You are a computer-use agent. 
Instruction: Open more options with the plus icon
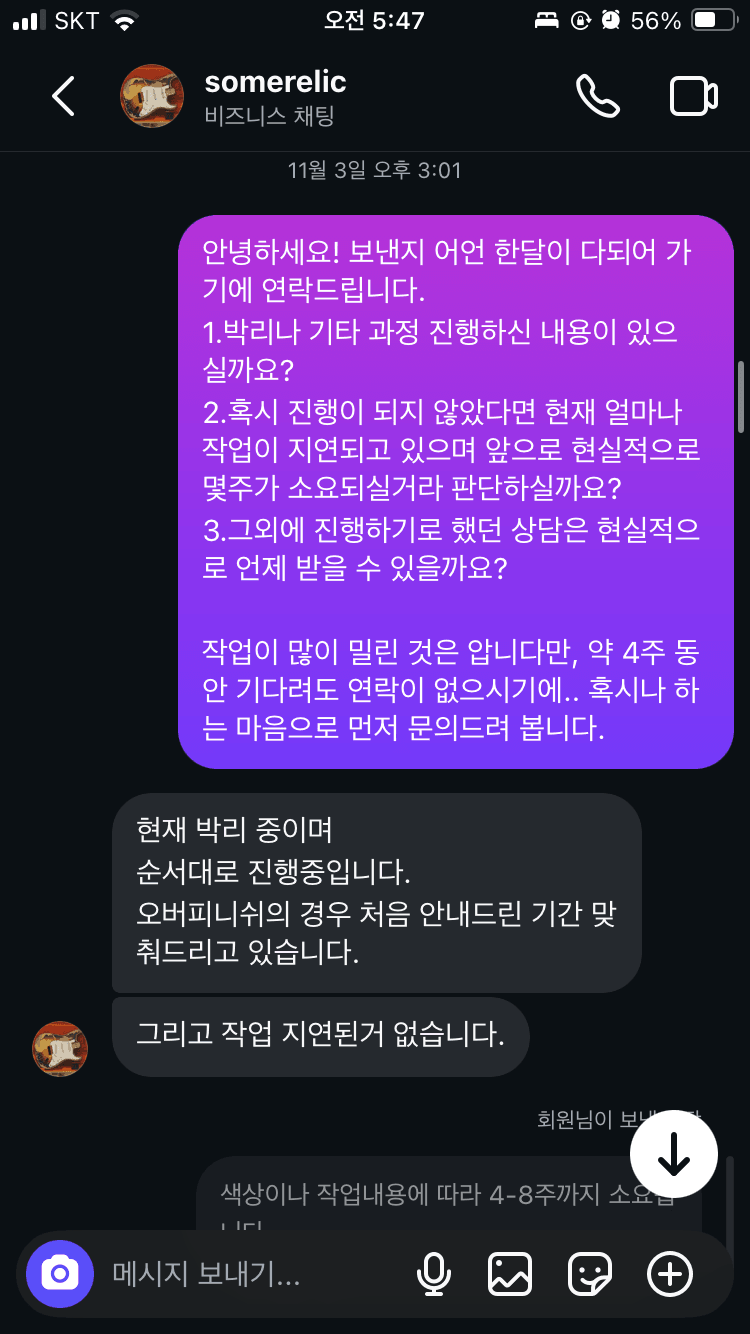pyautogui.click(x=669, y=1274)
